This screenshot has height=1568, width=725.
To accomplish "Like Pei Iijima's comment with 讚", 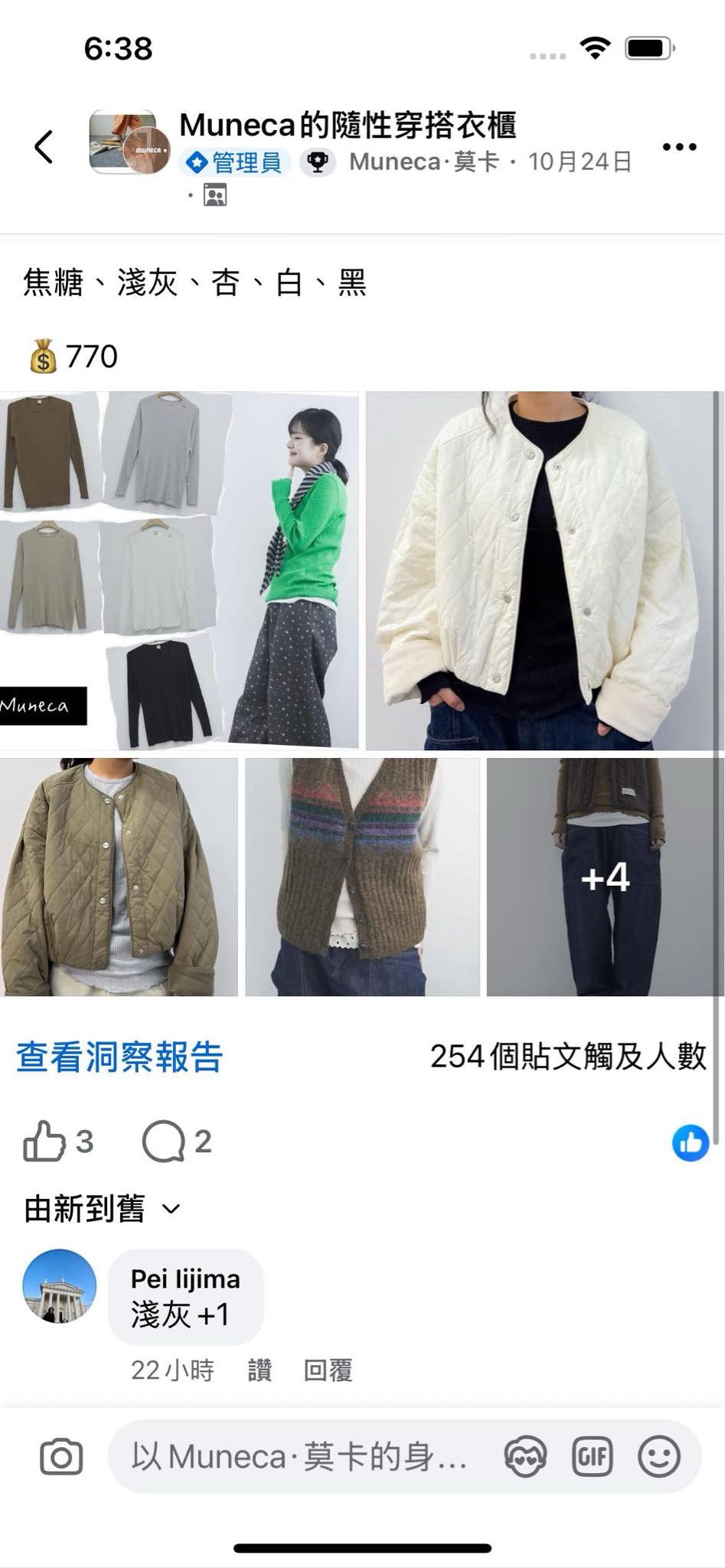I will pyautogui.click(x=260, y=1370).
